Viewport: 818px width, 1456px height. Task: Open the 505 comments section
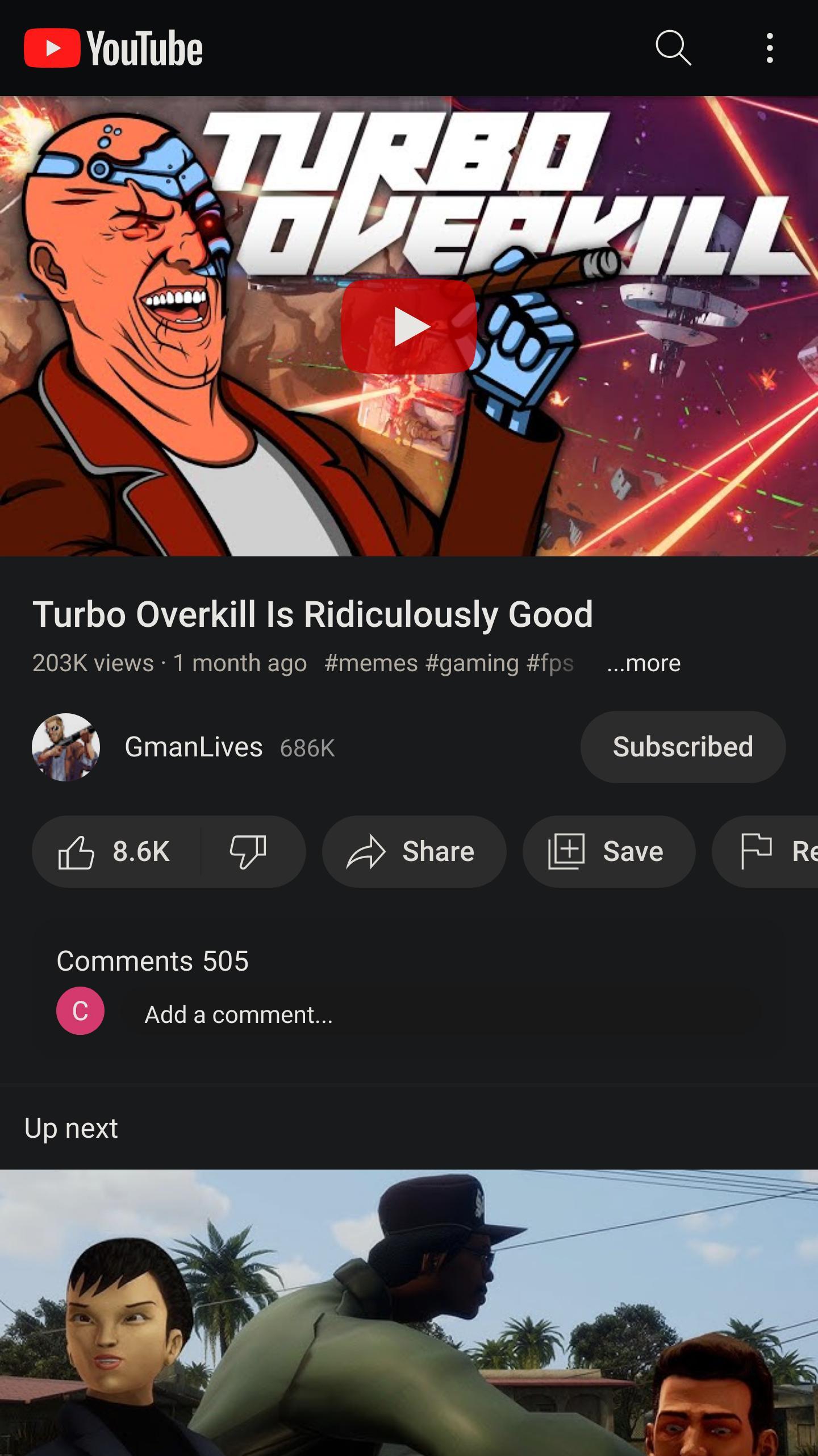pos(152,961)
